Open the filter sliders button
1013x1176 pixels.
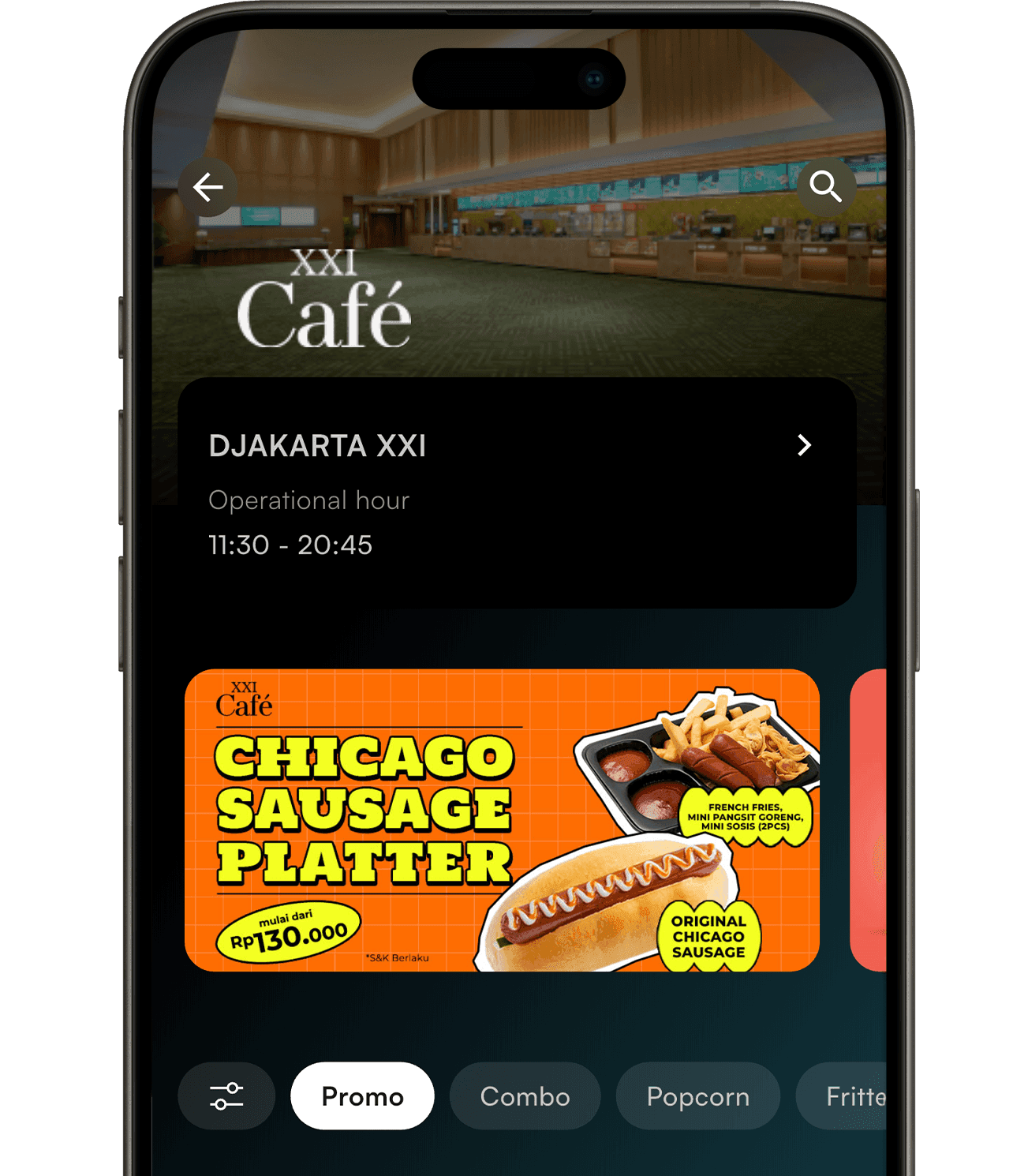click(226, 1096)
